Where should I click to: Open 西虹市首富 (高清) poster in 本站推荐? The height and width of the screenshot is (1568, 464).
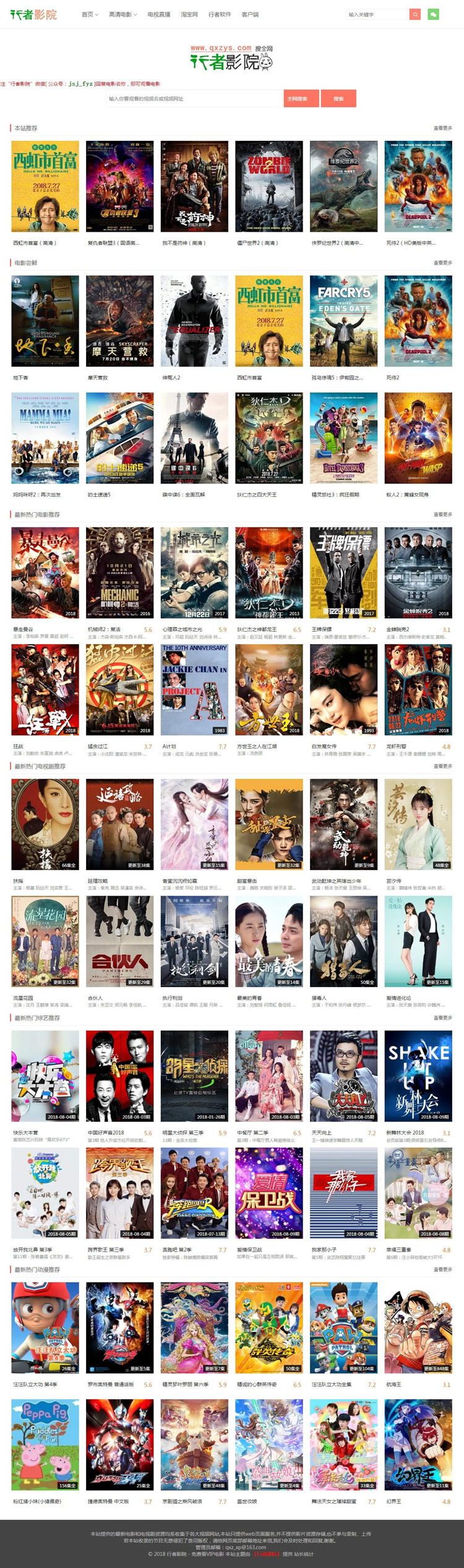click(x=45, y=186)
